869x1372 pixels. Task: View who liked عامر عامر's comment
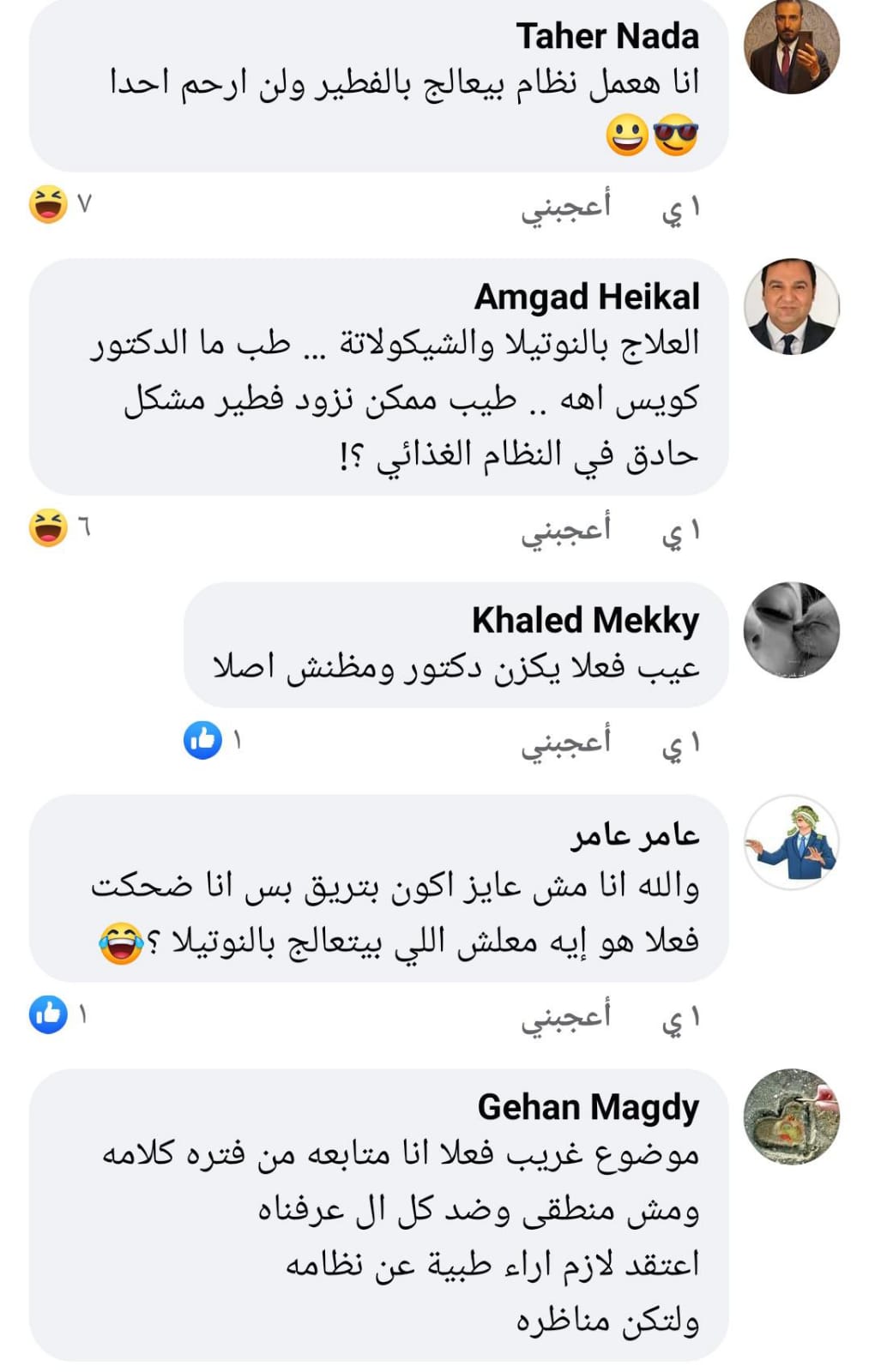[x=57, y=1014]
